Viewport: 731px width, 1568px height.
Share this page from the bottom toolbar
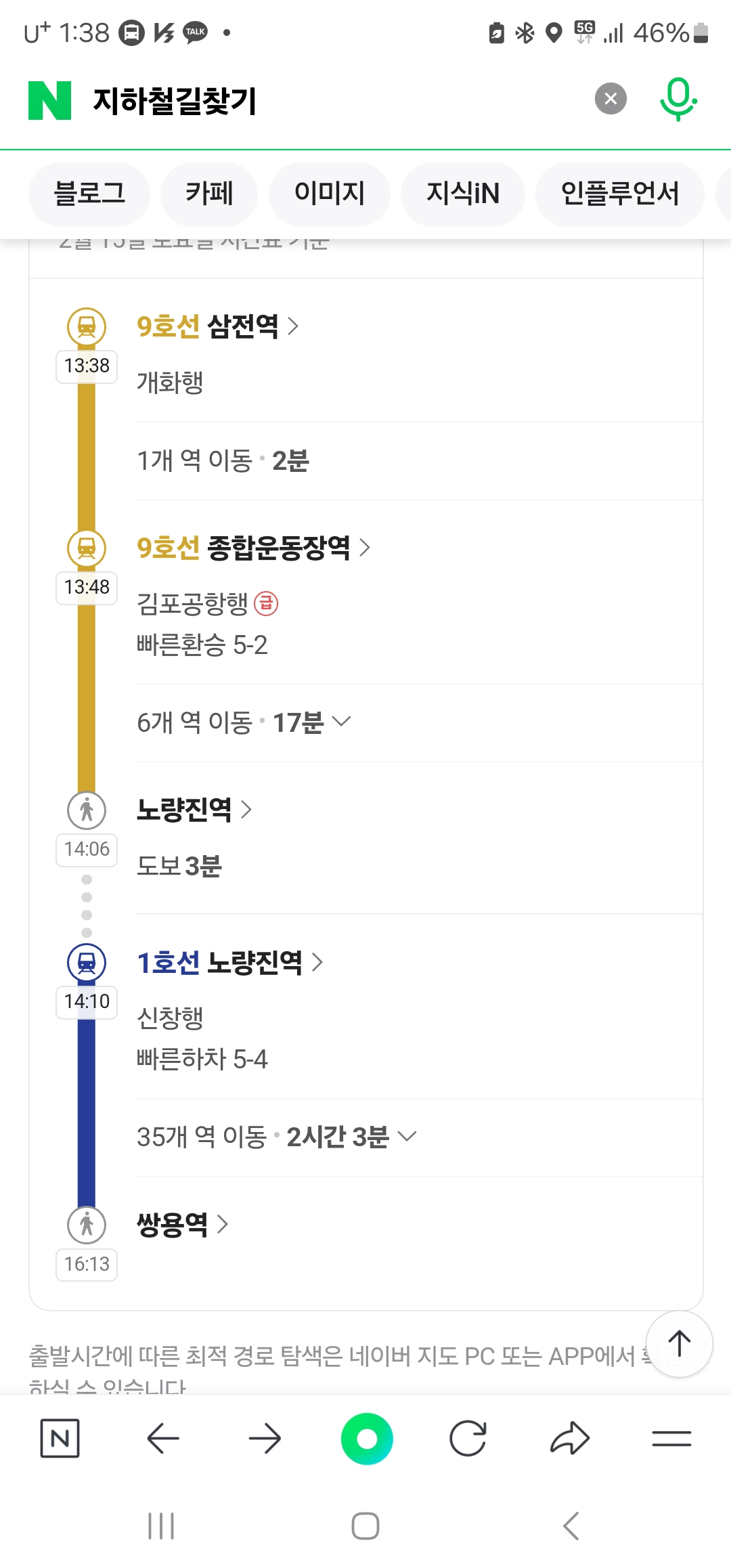coord(570,1438)
